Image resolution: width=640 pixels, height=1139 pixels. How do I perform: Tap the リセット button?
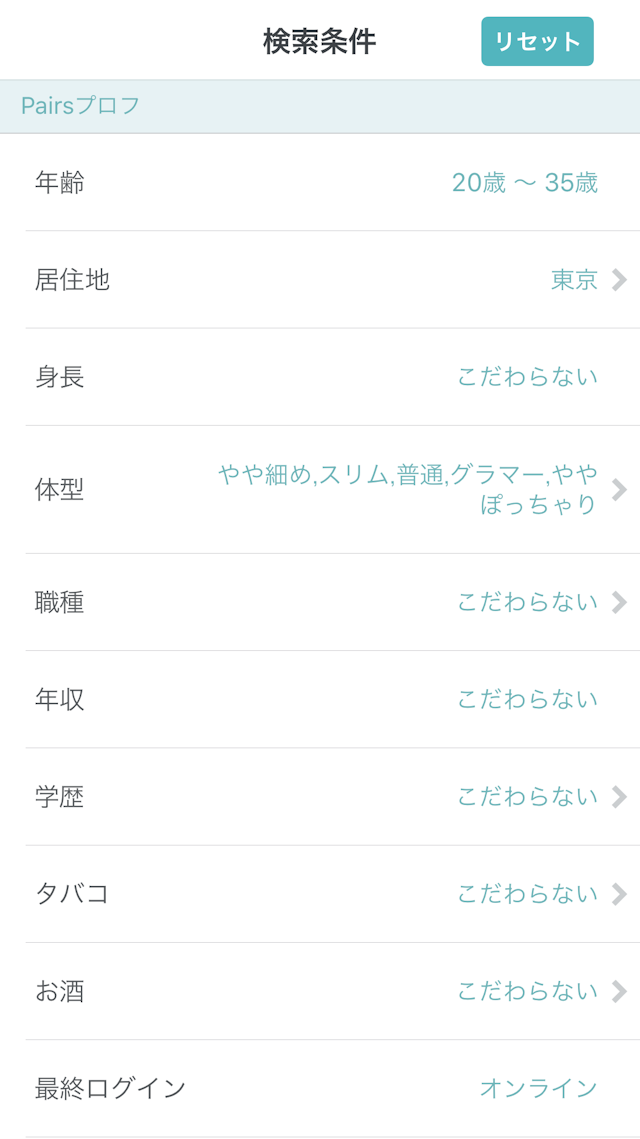point(537,41)
